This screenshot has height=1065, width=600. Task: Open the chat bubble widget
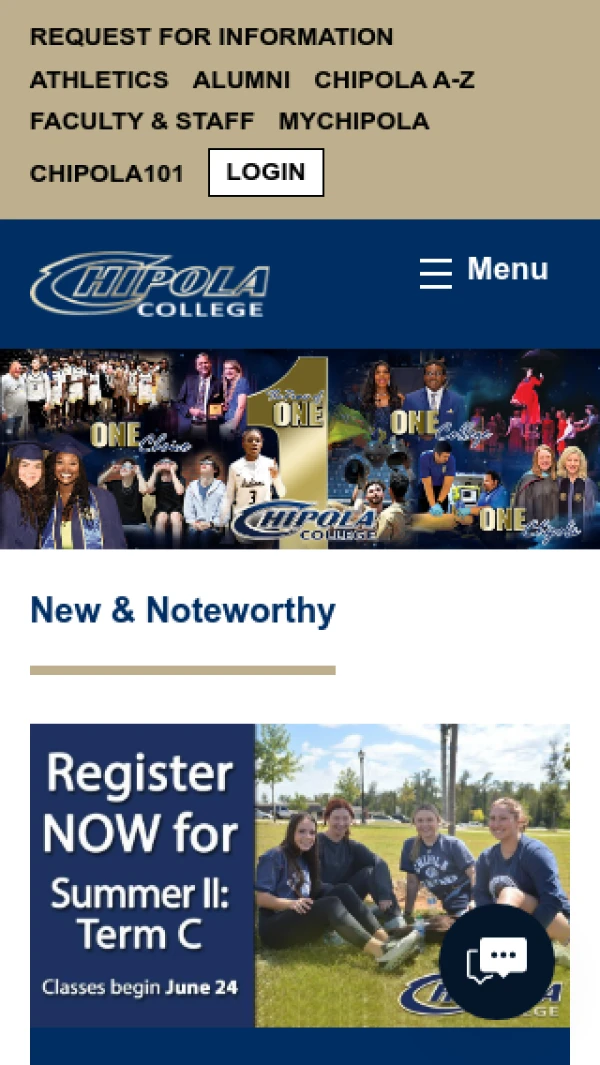497,961
